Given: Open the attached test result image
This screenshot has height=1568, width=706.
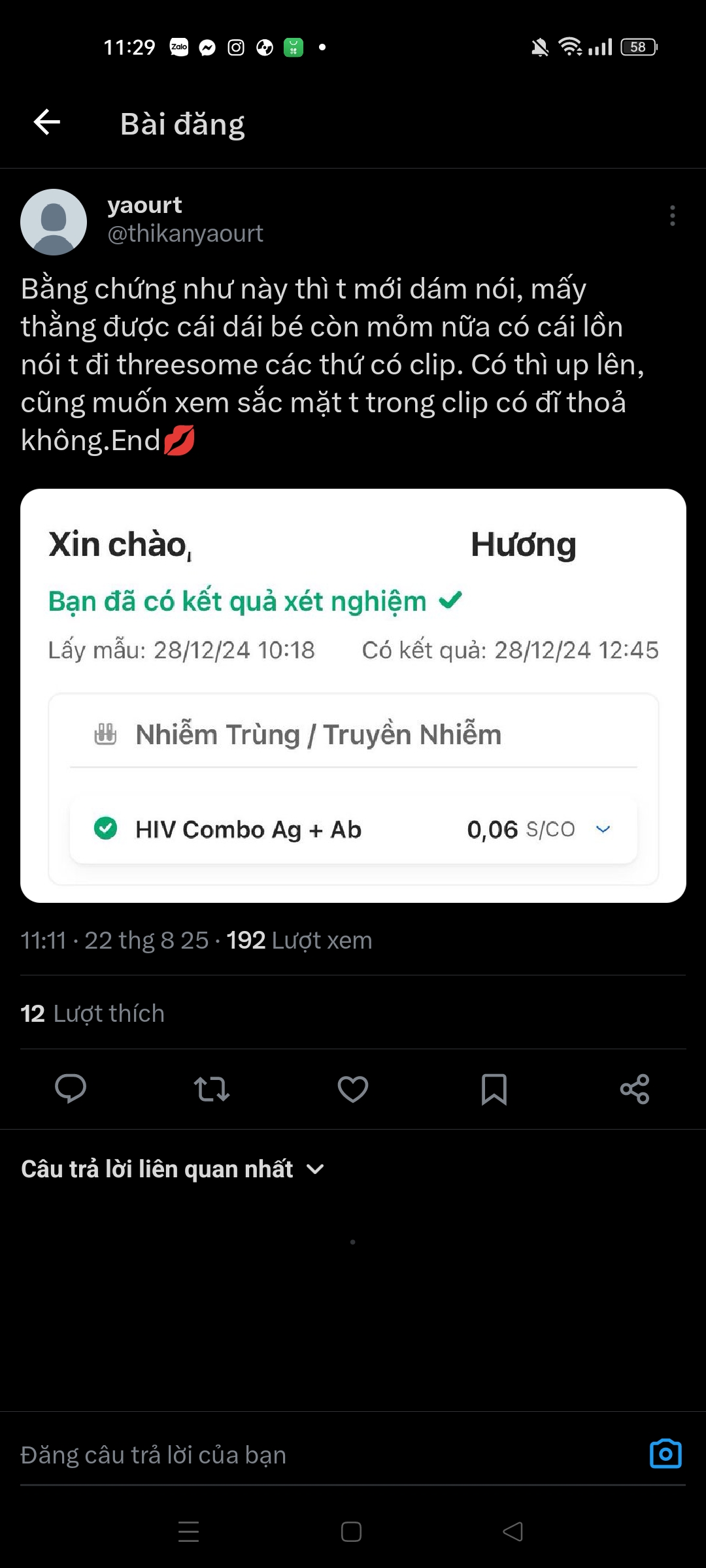Looking at the screenshot, I should coord(353,695).
